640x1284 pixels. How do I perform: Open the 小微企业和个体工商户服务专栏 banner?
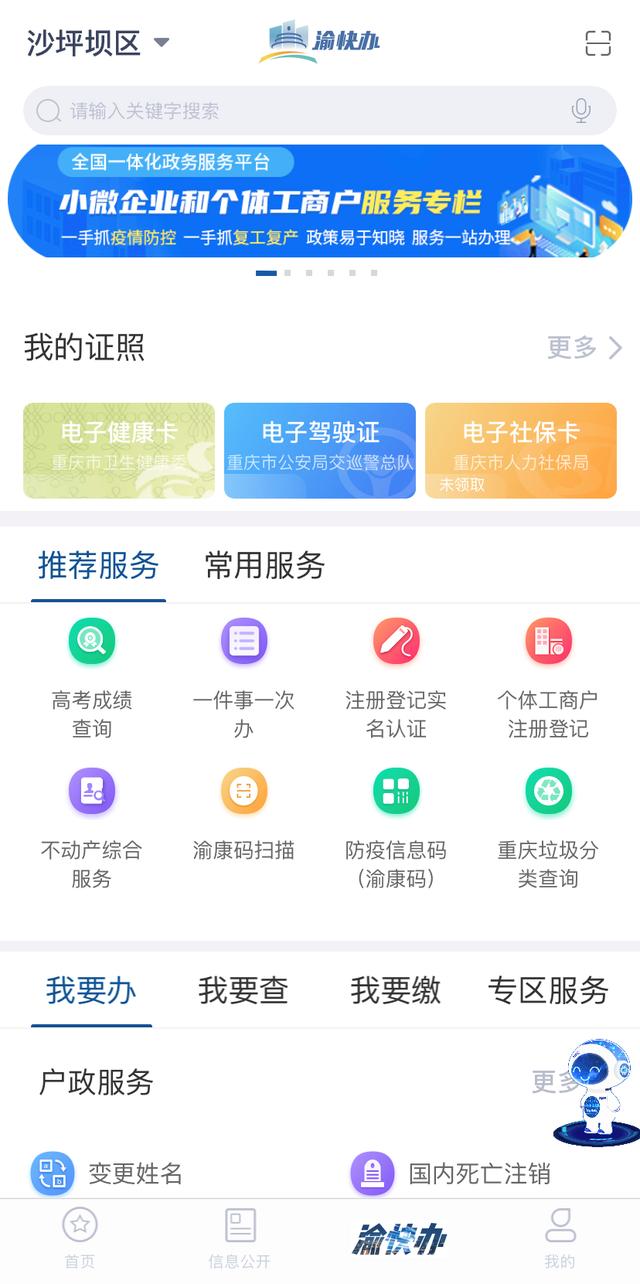(x=320, y=202)
